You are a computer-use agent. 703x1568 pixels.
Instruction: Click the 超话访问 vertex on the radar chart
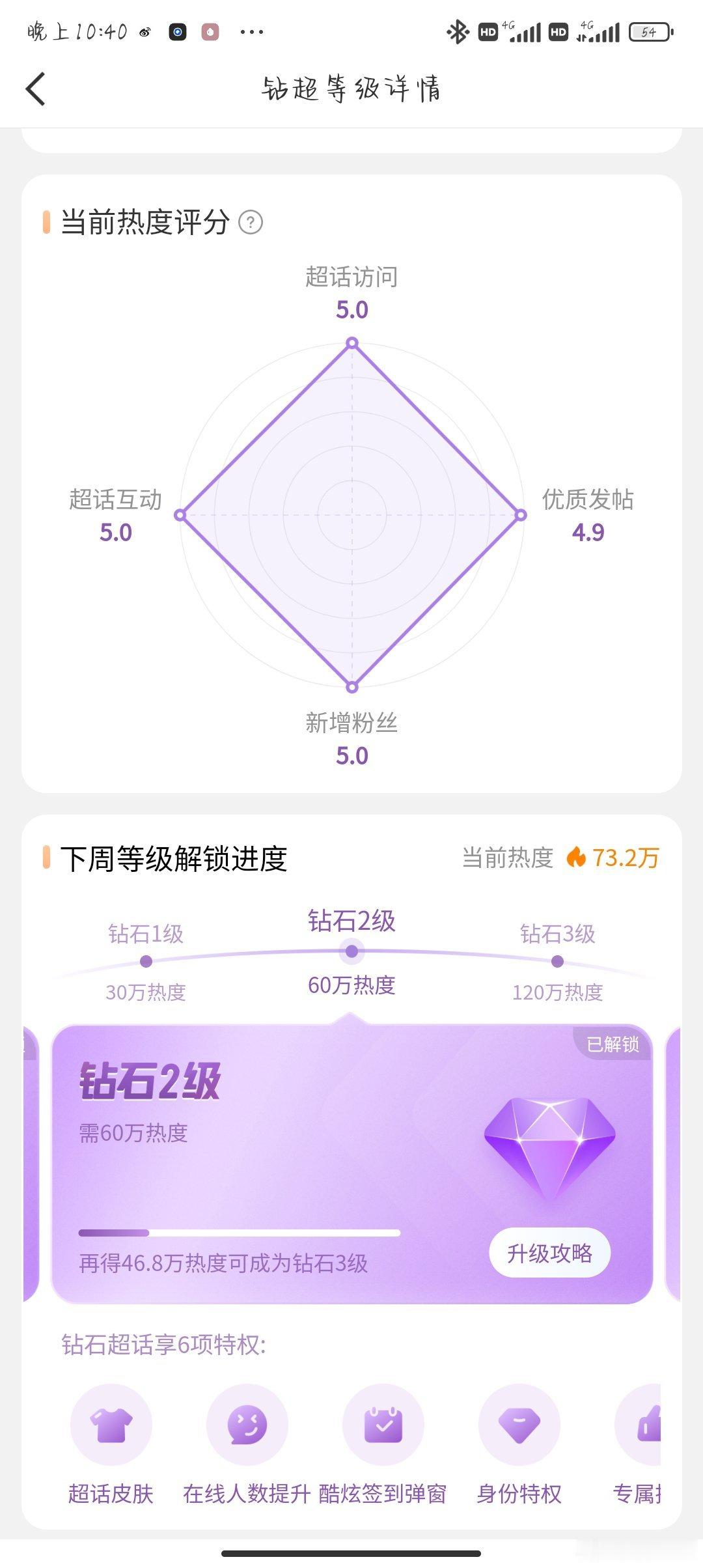351,342
